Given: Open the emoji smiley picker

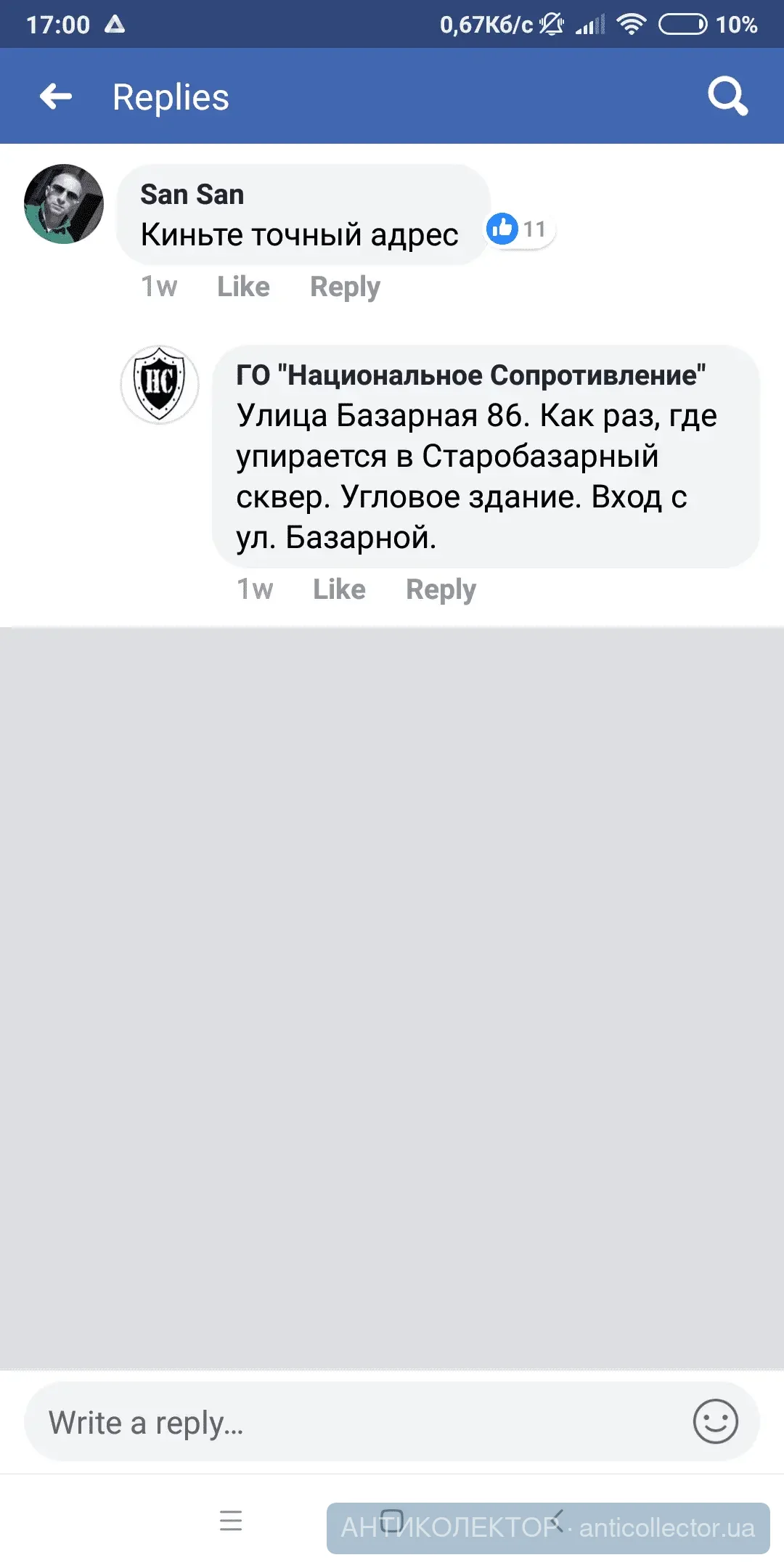Looking at the screenshot, I should point(715,1421).
